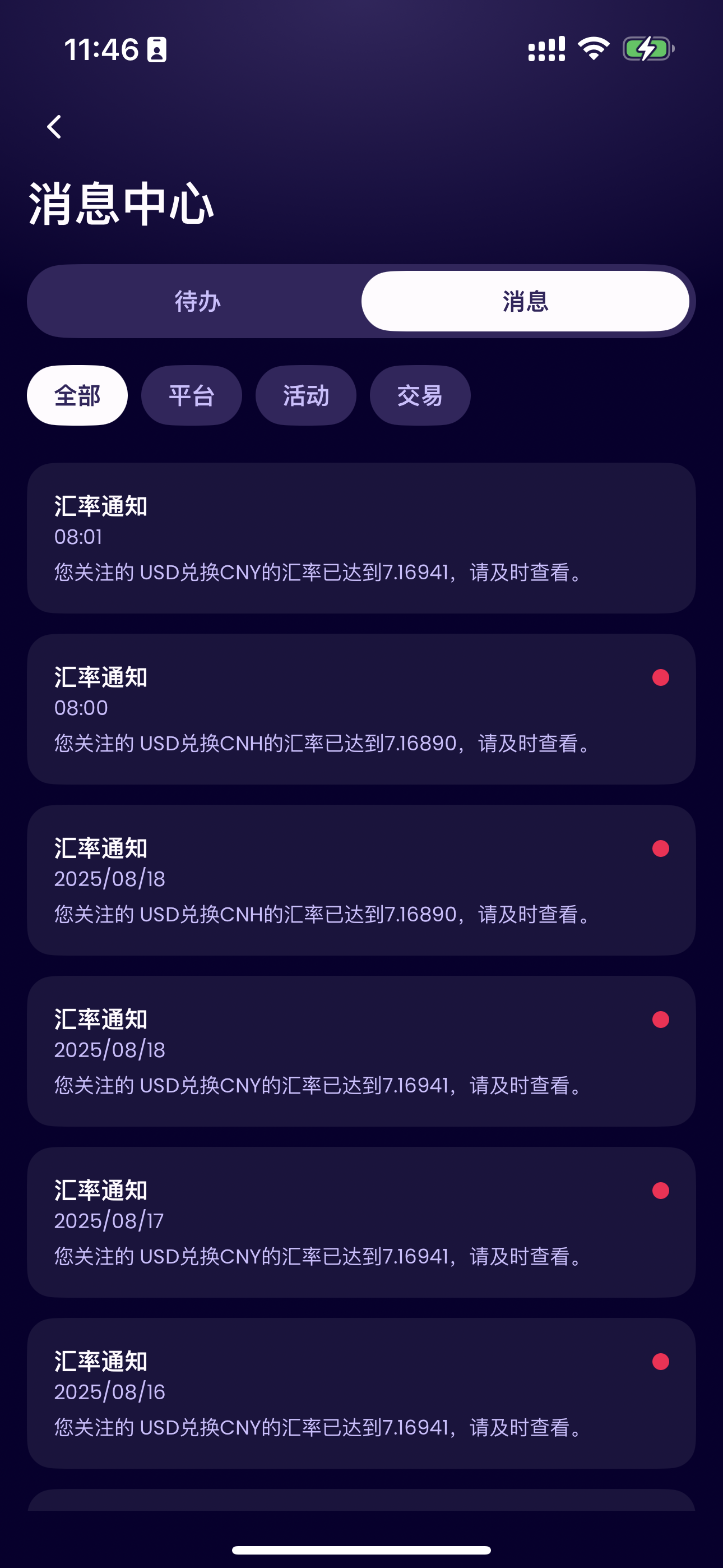Show 交易 messages only
723x1568 pixels.
point(420,396)
